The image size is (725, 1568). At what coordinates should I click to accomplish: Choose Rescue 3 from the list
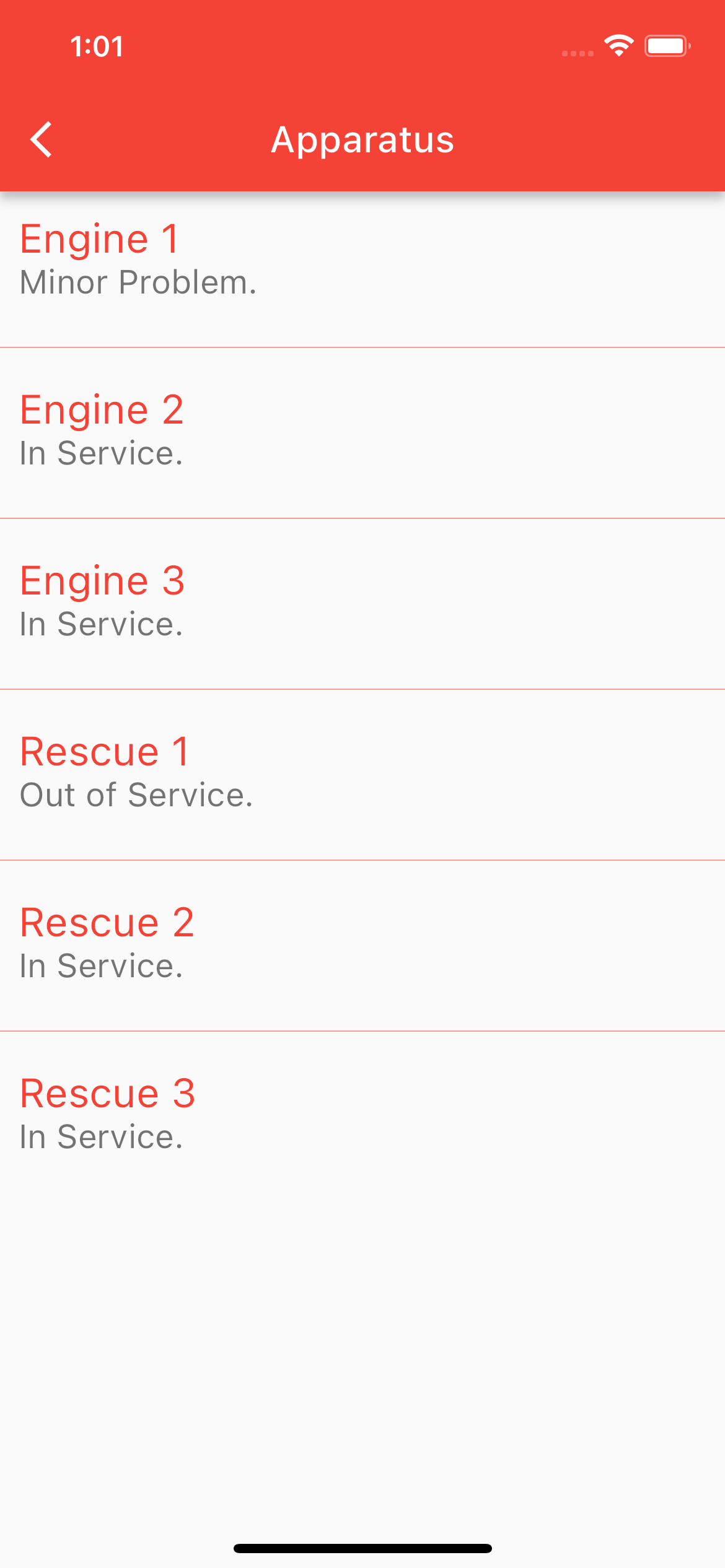click(x=362, y=1117)
